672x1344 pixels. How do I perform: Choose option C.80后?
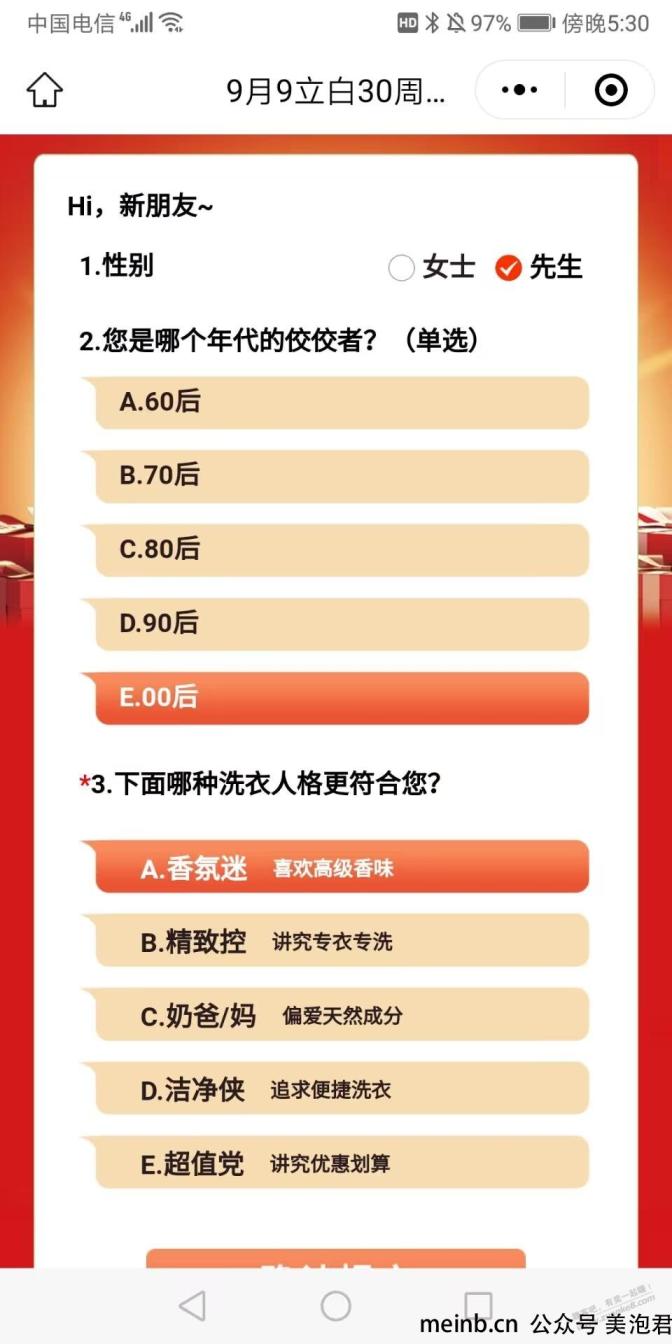coord(340,549)
